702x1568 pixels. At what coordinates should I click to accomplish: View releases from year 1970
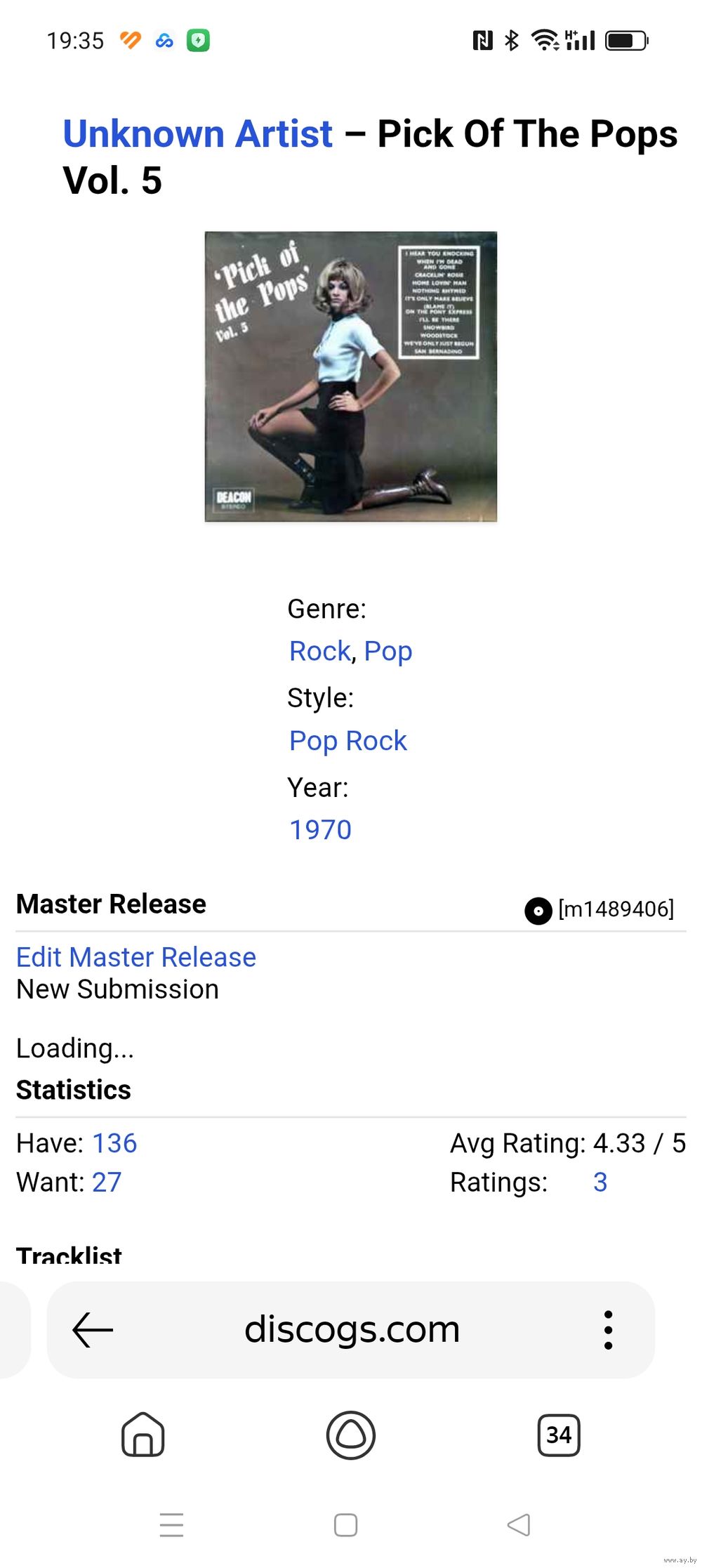click(320, 829)
